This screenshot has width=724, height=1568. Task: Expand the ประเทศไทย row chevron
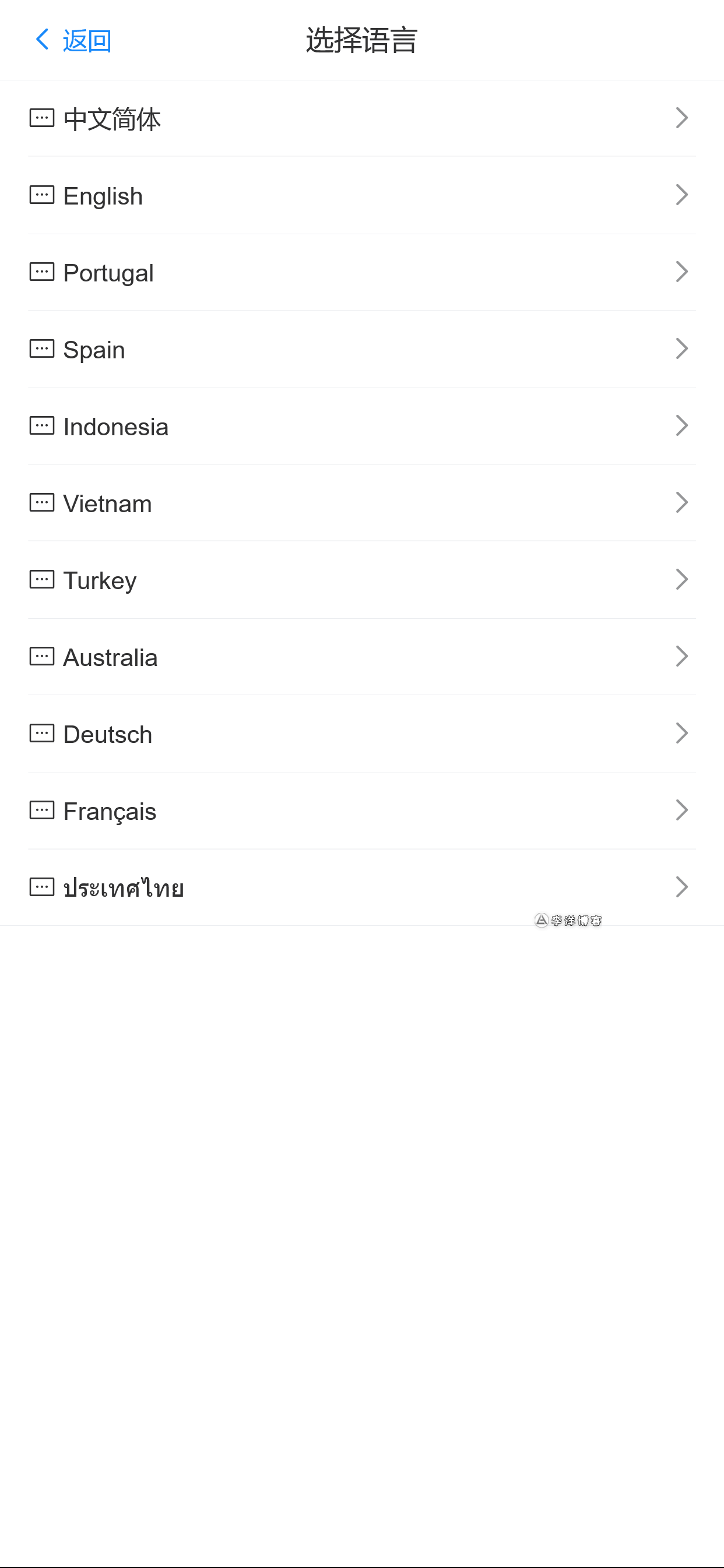(682, 887)
